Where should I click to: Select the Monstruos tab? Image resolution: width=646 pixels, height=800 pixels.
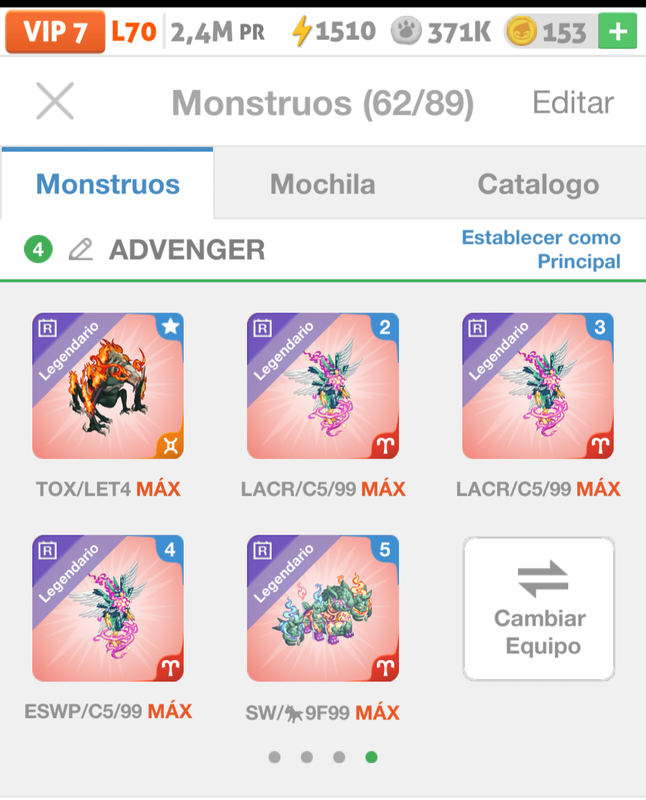(108, 184)
